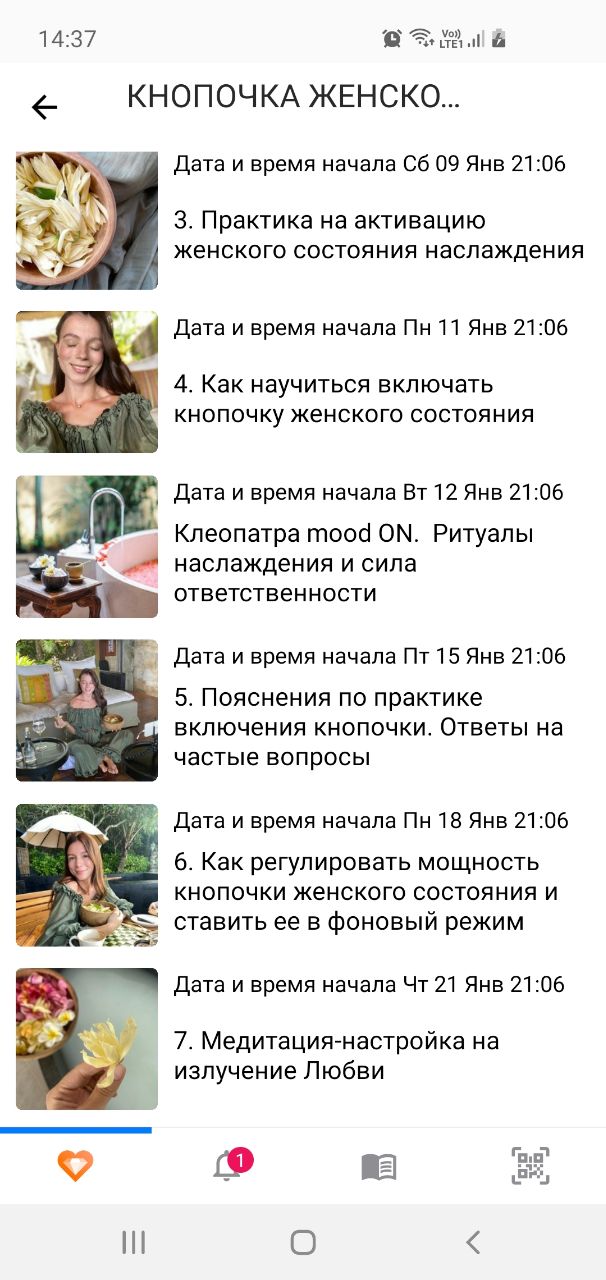Open lesson 3 Практика на активацию
The width and height of the screenshot is (606, 1280).
coord(378,235)
